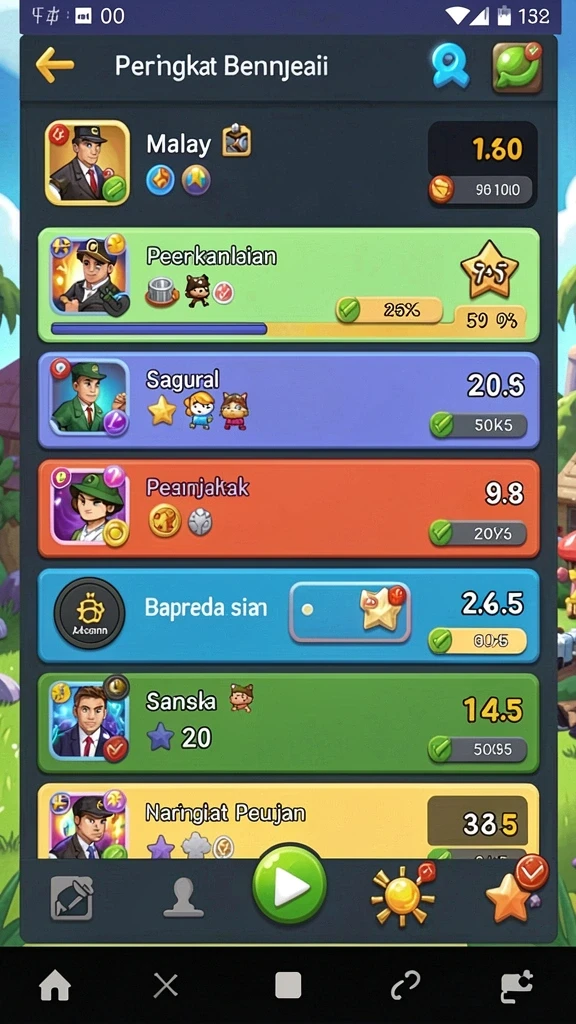Open the Peerkanlaian leaderboard entry
The width and height of the screenshot is (576, 1024).
(x=289, y=285)
